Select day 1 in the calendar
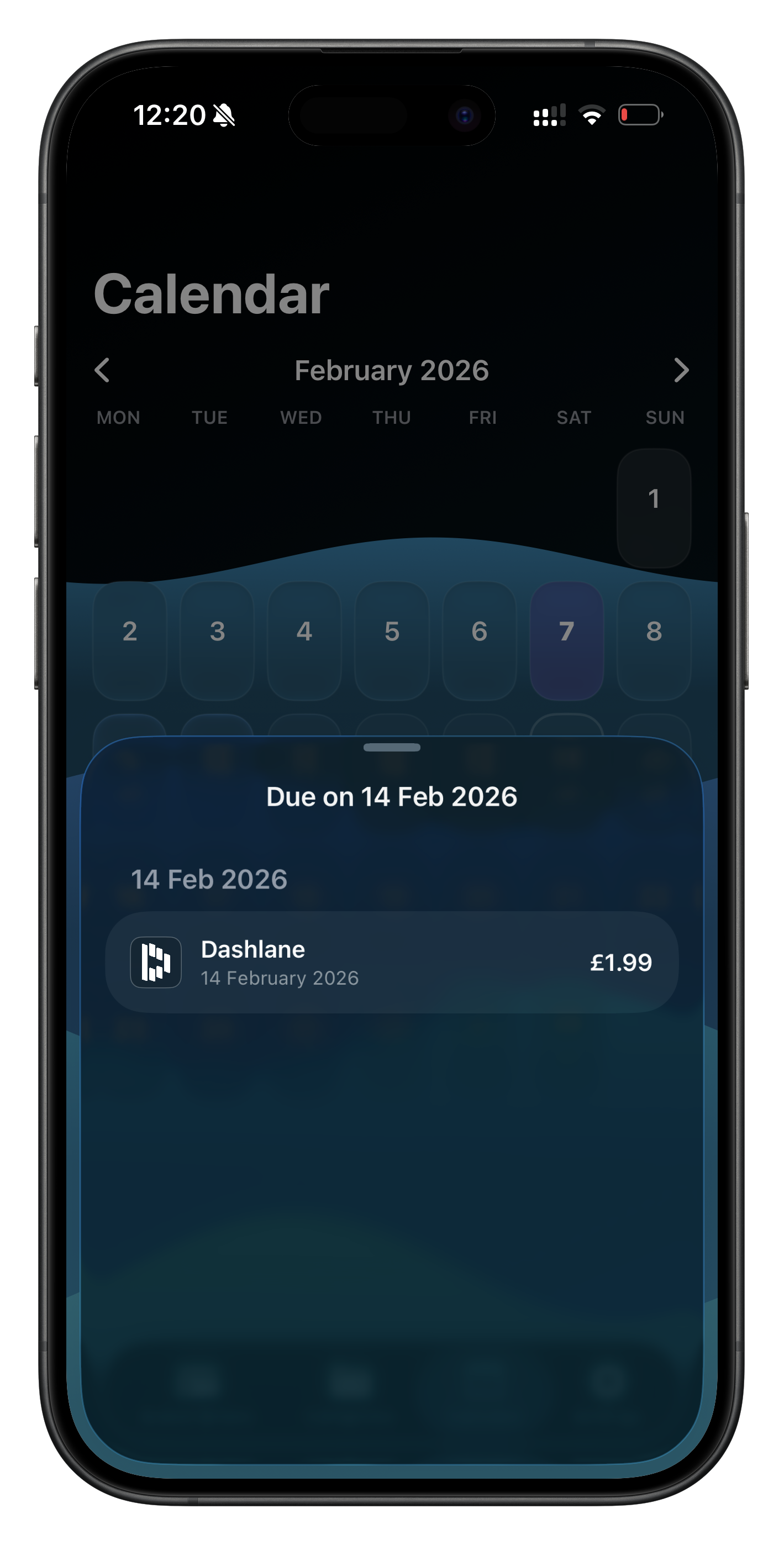Image resolution: width=784 pixels, height=1545 pixels. (654, 507)
